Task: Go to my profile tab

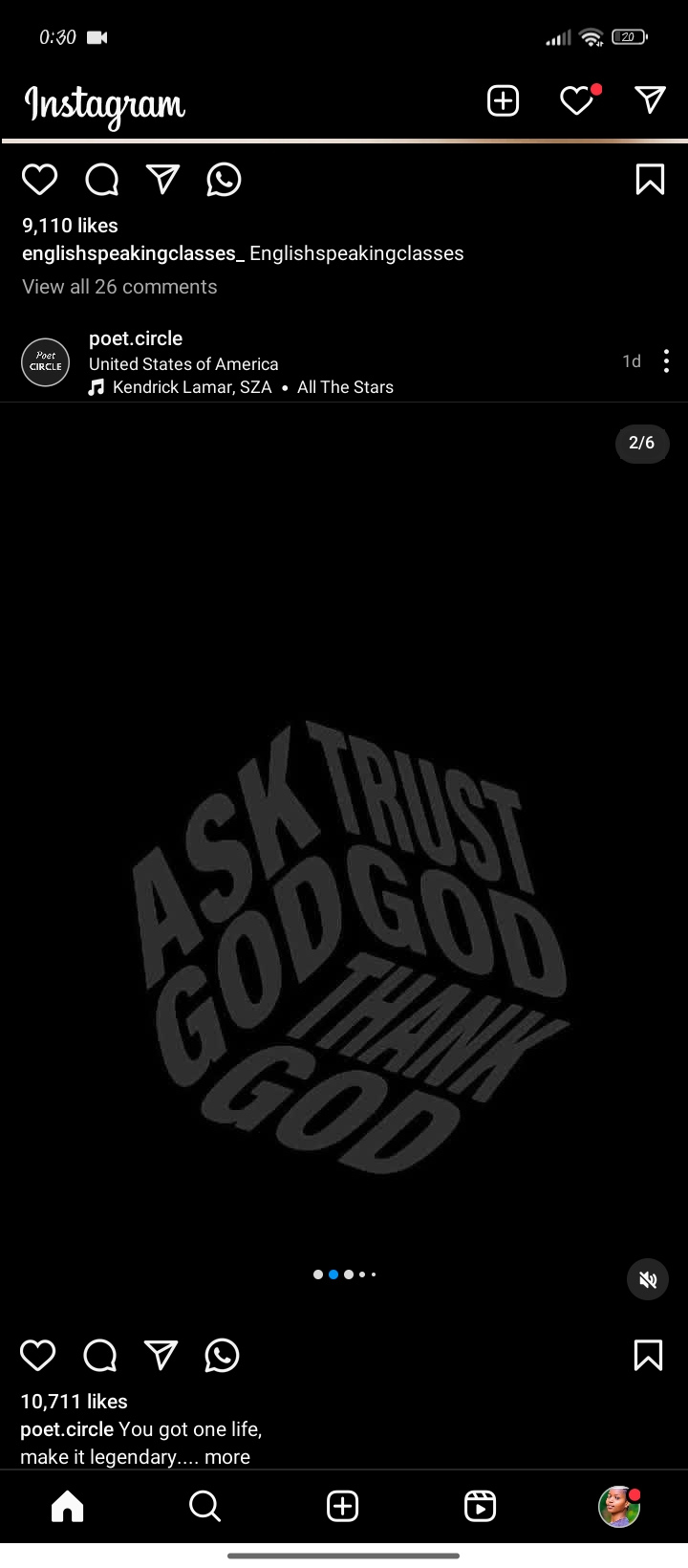Action: coord(619,1507)
